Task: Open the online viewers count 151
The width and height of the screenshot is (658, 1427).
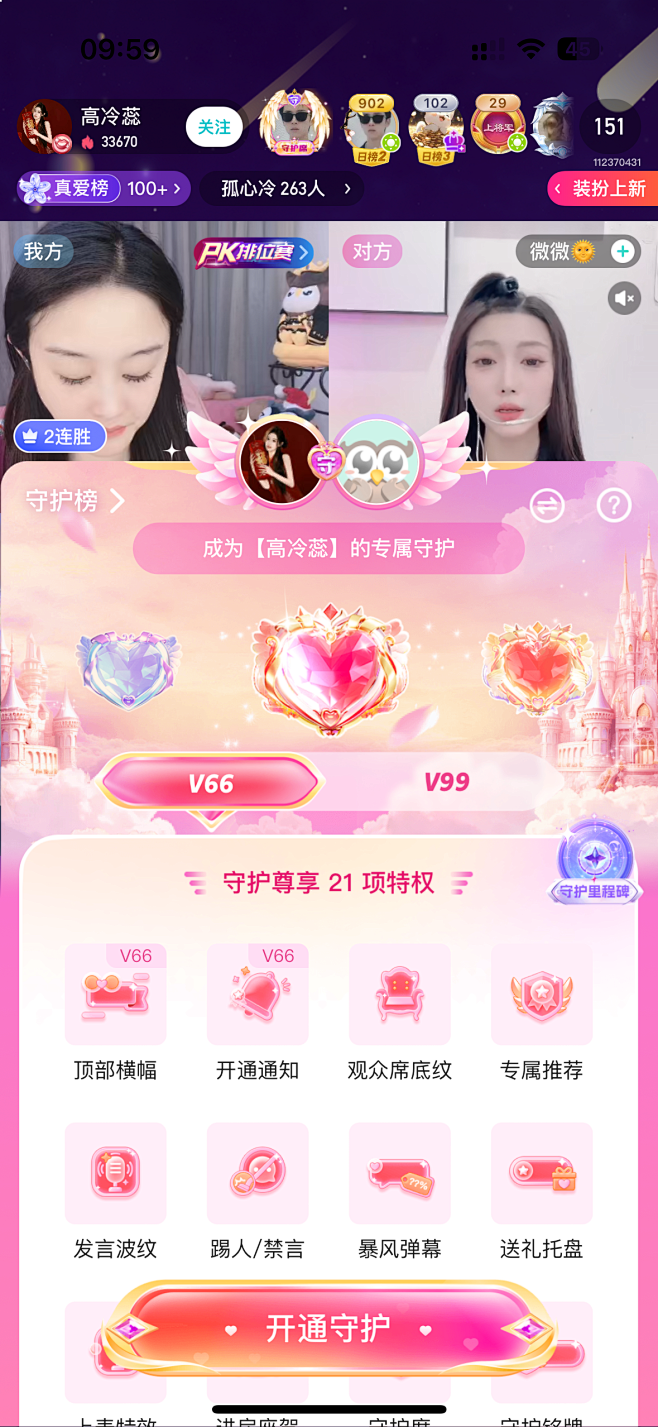Action: pyautogui.click(x=609, y=127)
